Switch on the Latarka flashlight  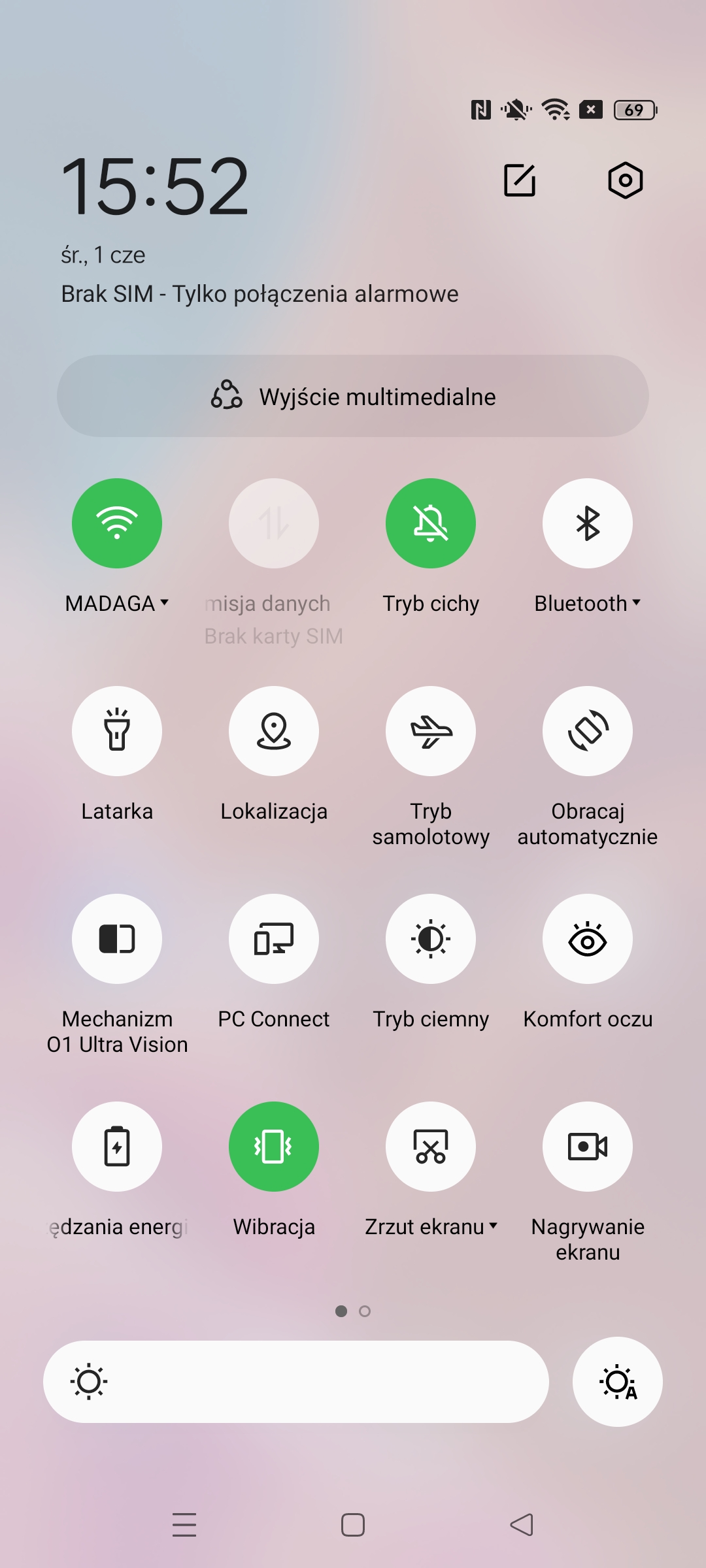coord(117,731)
